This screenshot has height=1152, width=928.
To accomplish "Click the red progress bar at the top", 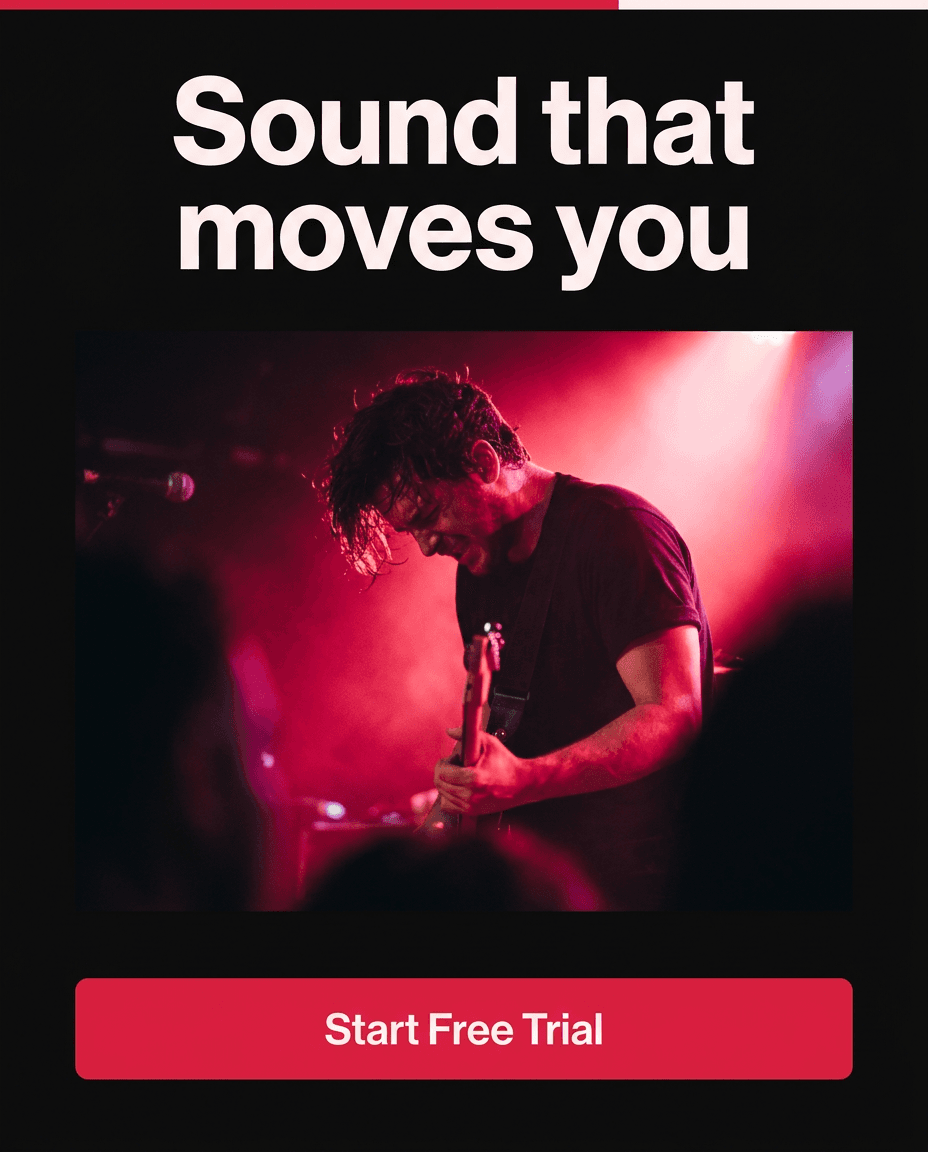I will coord(300,5).
